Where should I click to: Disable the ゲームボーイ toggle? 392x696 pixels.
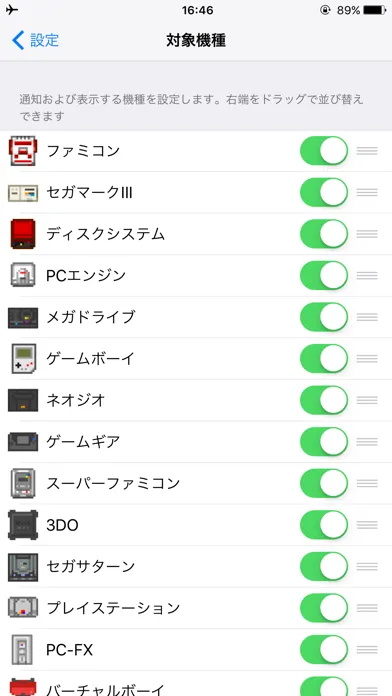[x=324, y=358]
